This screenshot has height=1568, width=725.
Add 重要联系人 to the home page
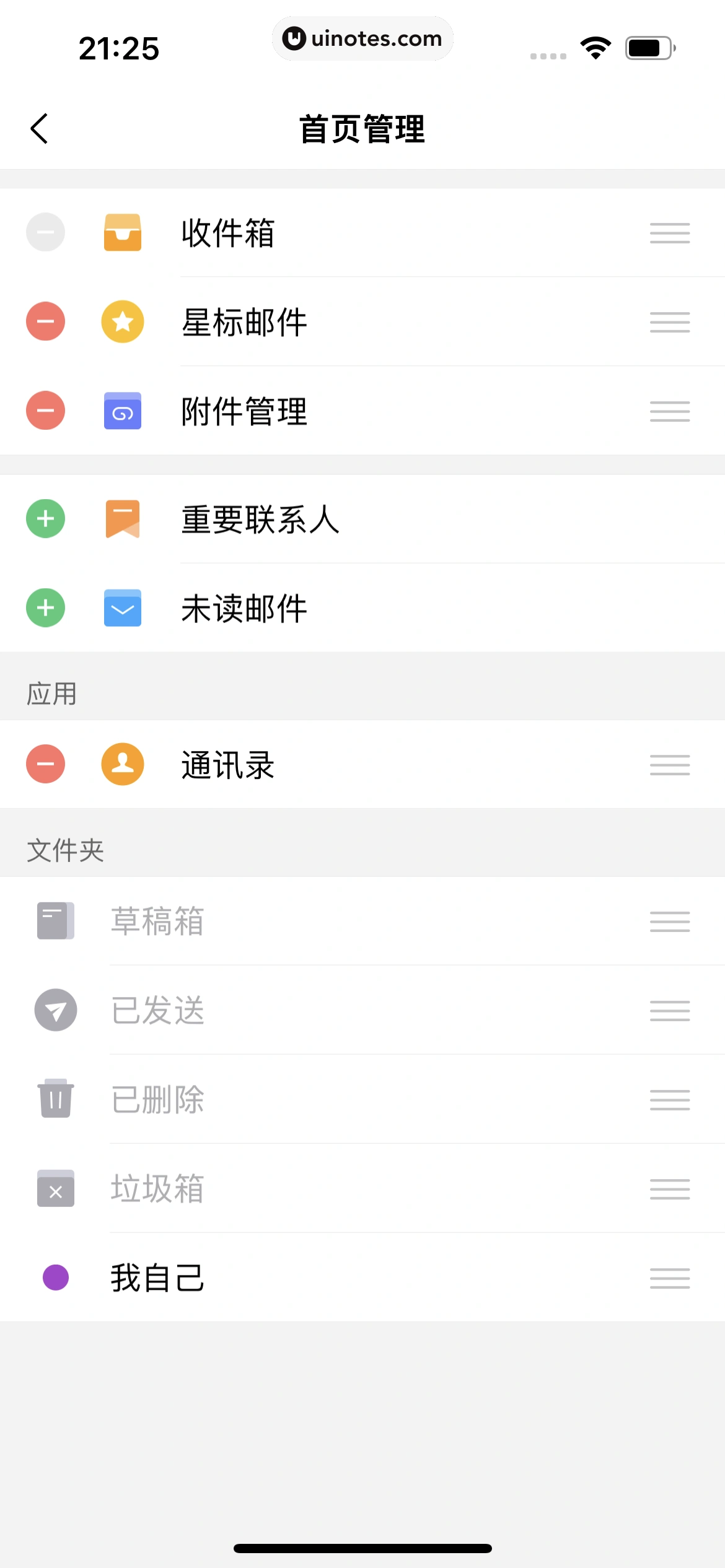(45, 518)
